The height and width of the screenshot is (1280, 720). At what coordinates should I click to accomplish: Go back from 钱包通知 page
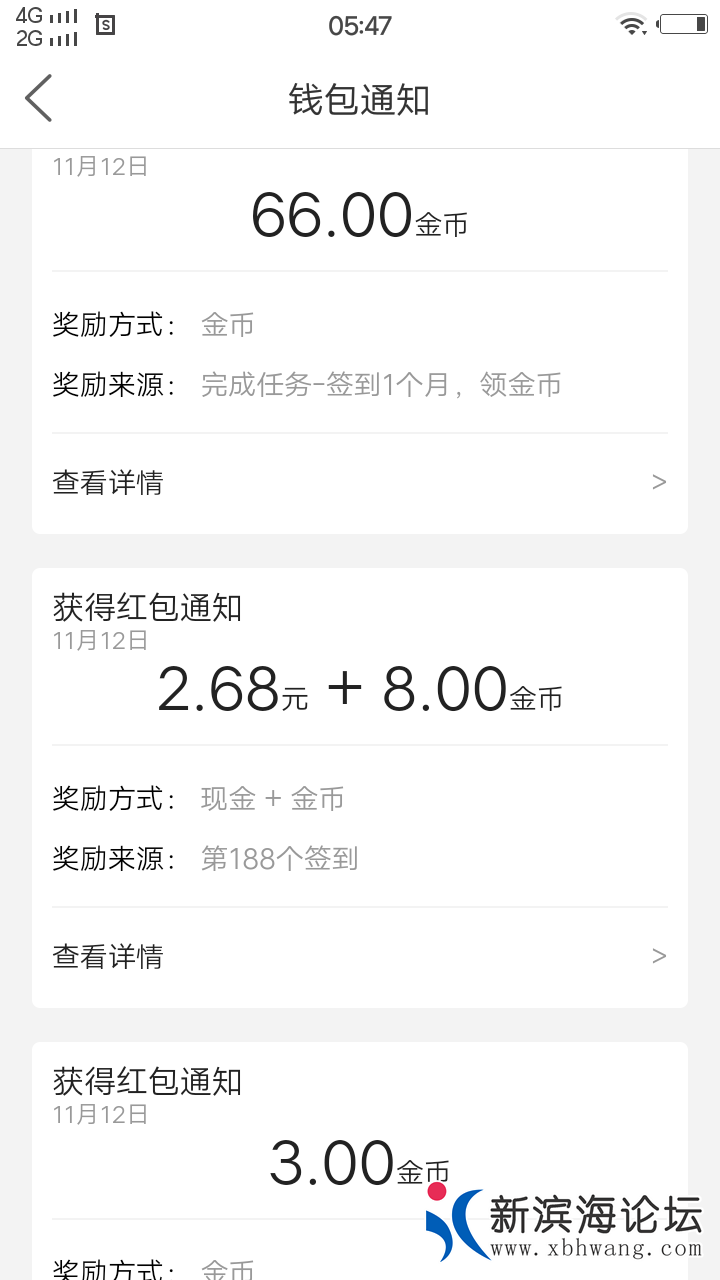pyautogui.click(x=38, y=98)
